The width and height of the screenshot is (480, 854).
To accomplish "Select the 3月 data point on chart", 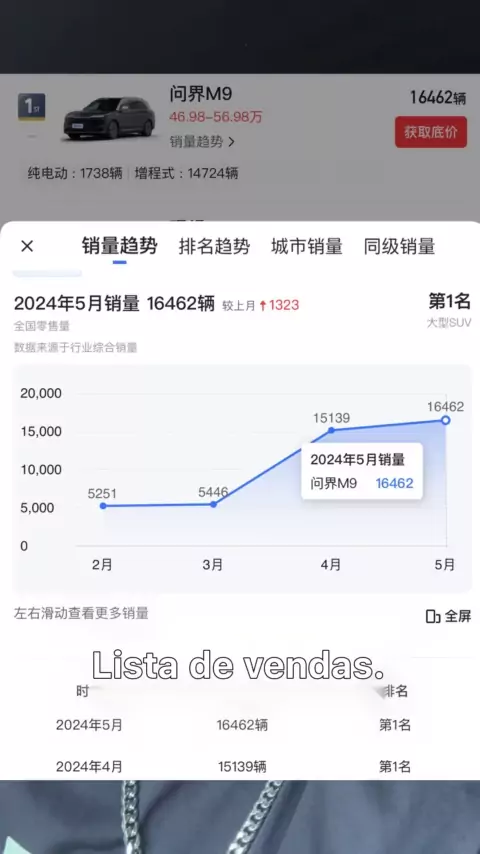I will pos(214,504).
